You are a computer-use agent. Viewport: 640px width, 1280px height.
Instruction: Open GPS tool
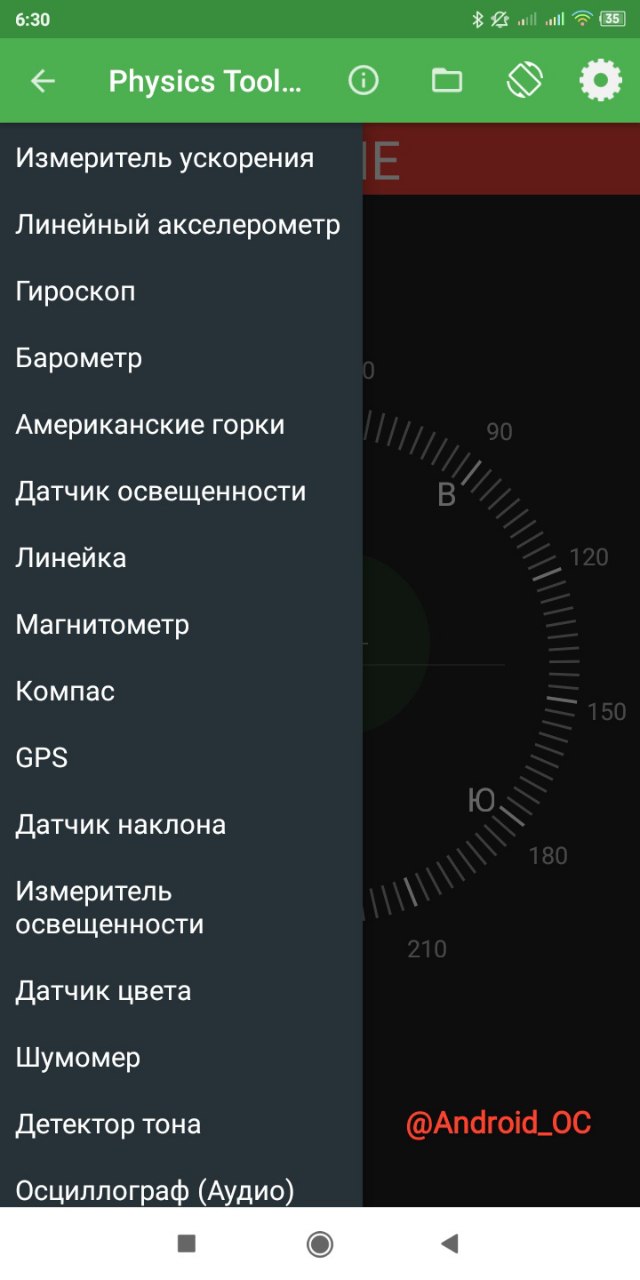[42, 758]
